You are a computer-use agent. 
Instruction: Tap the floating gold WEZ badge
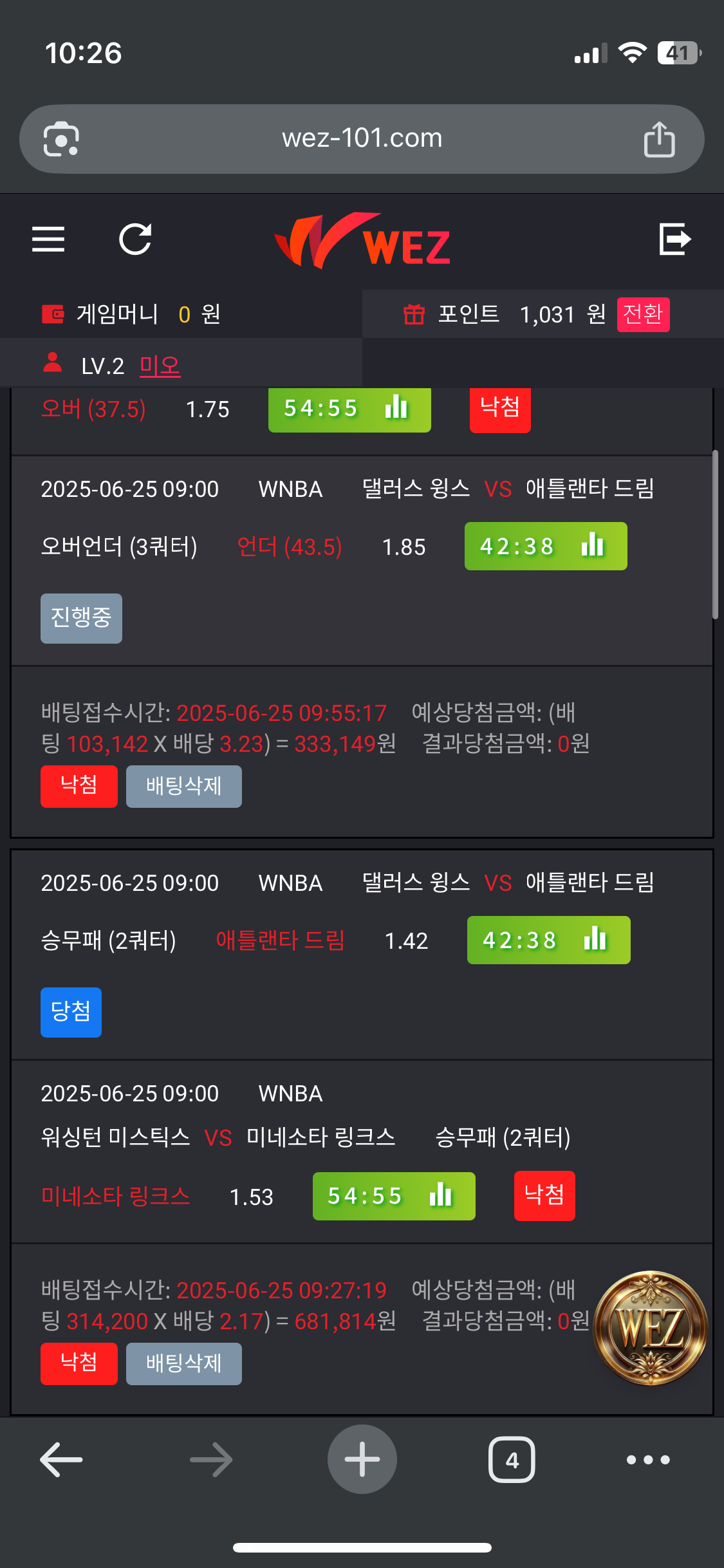[x=651, y=1328]
